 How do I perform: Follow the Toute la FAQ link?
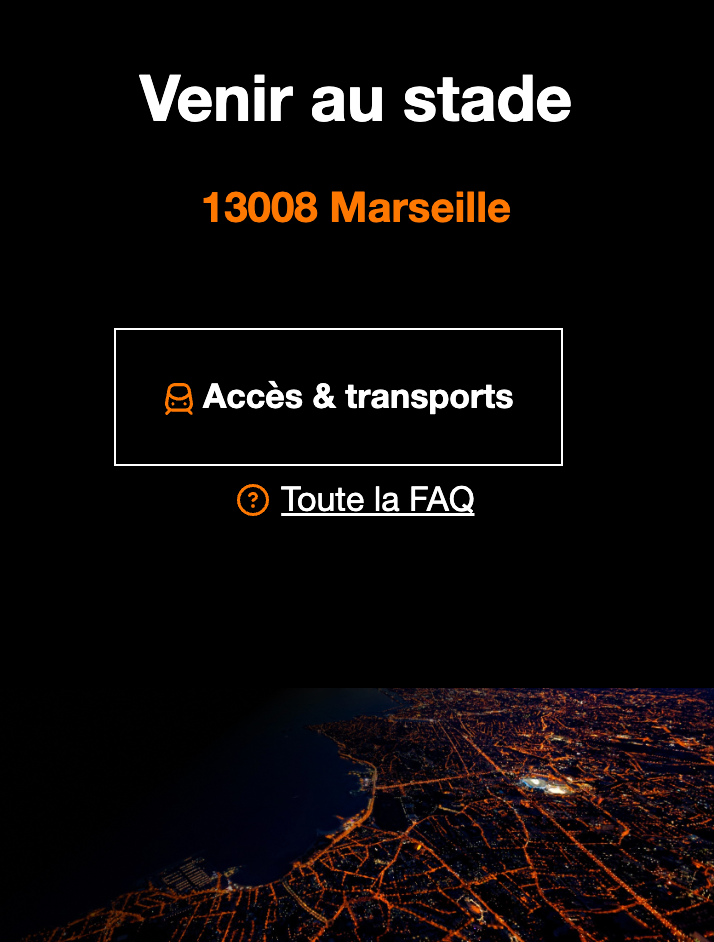[x=377, y=499]
